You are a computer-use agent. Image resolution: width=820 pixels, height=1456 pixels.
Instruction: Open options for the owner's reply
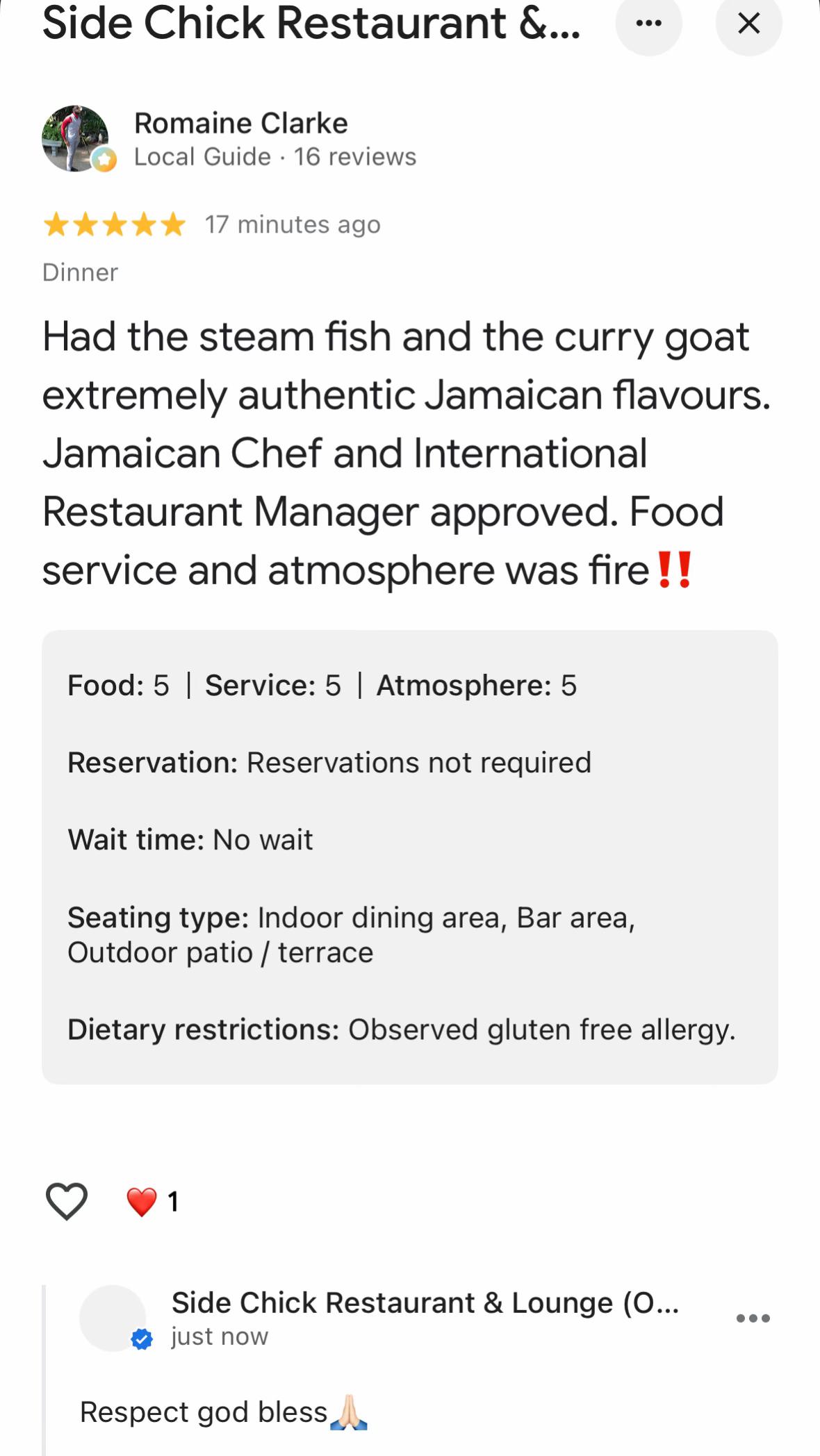[753, 1318]
